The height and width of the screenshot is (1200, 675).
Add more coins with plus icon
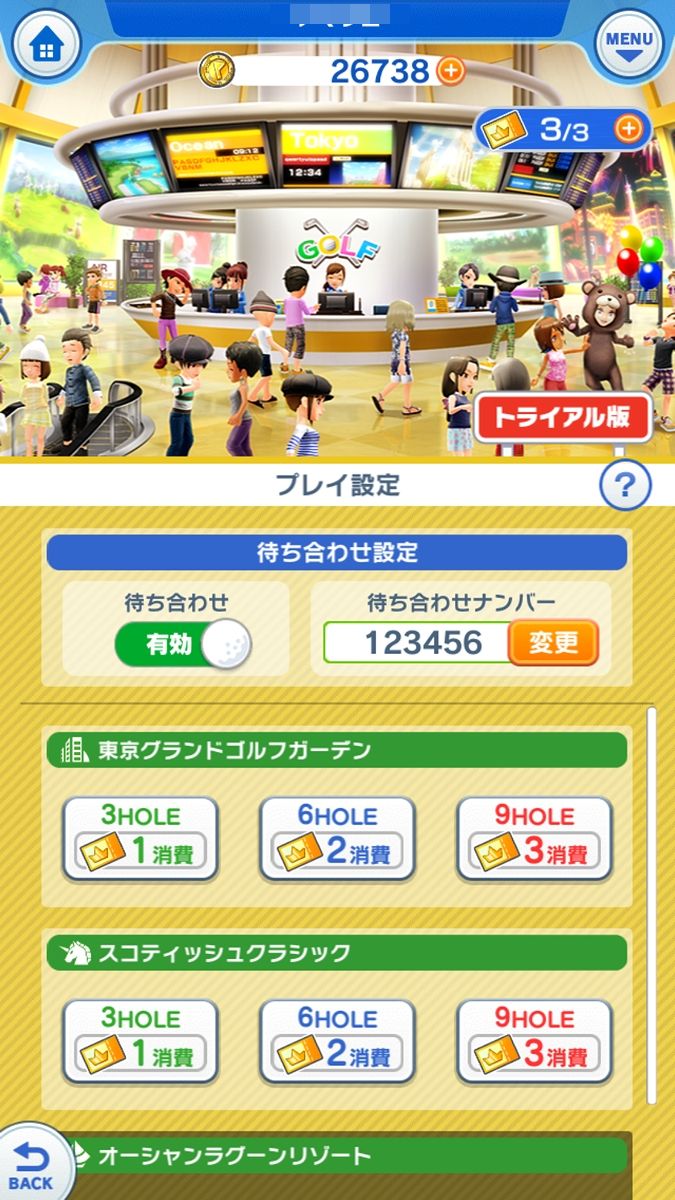point(451,71)
